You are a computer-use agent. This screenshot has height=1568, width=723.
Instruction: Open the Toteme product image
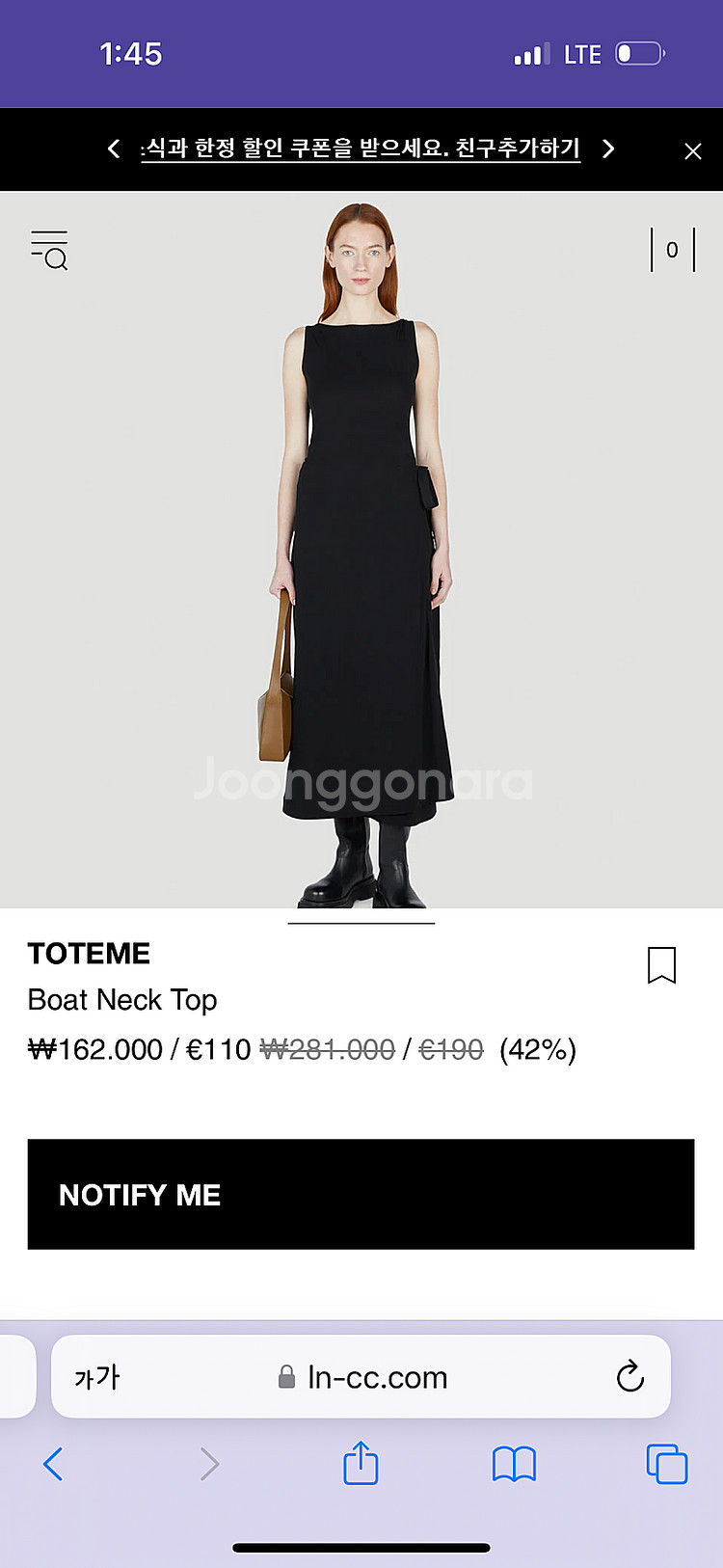361,550
